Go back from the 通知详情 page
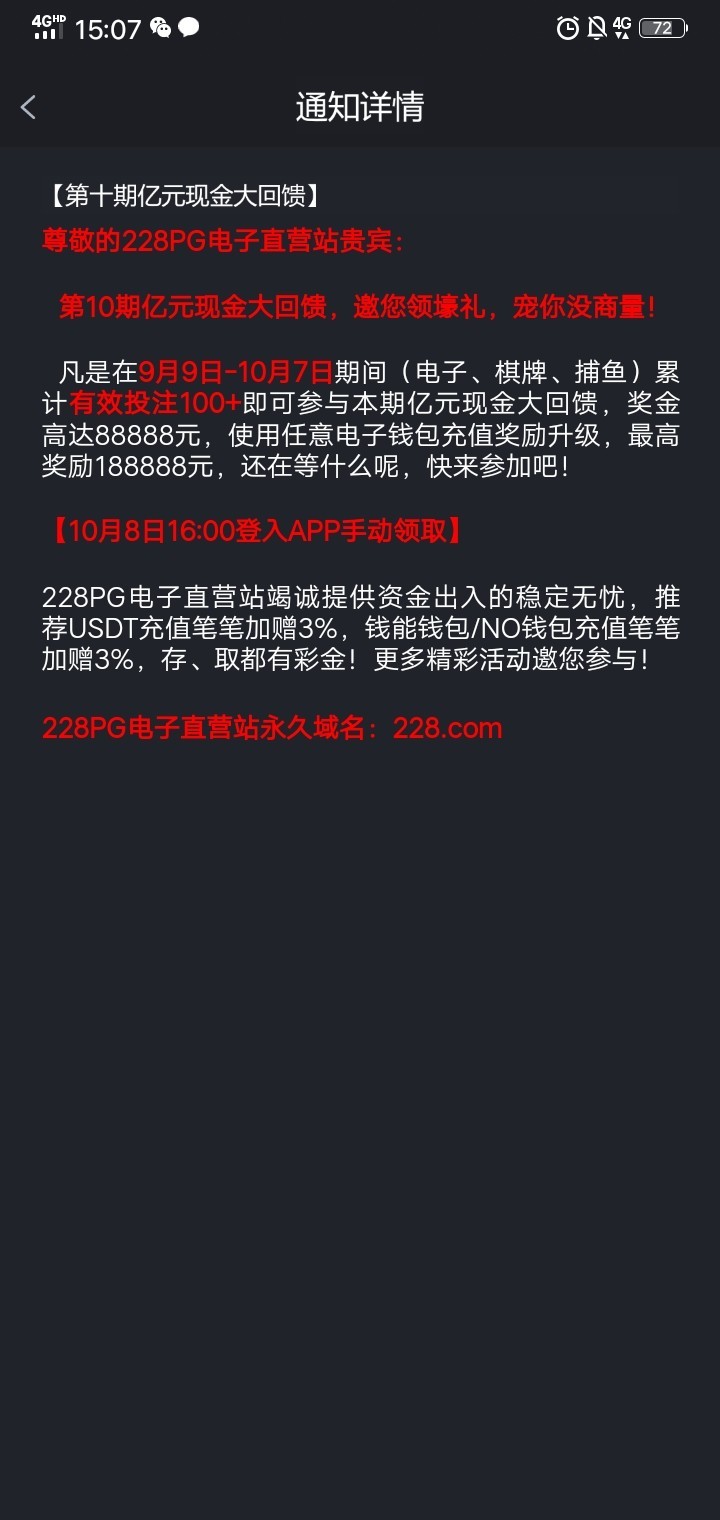 pyautogui.click(x=29, y=107)
